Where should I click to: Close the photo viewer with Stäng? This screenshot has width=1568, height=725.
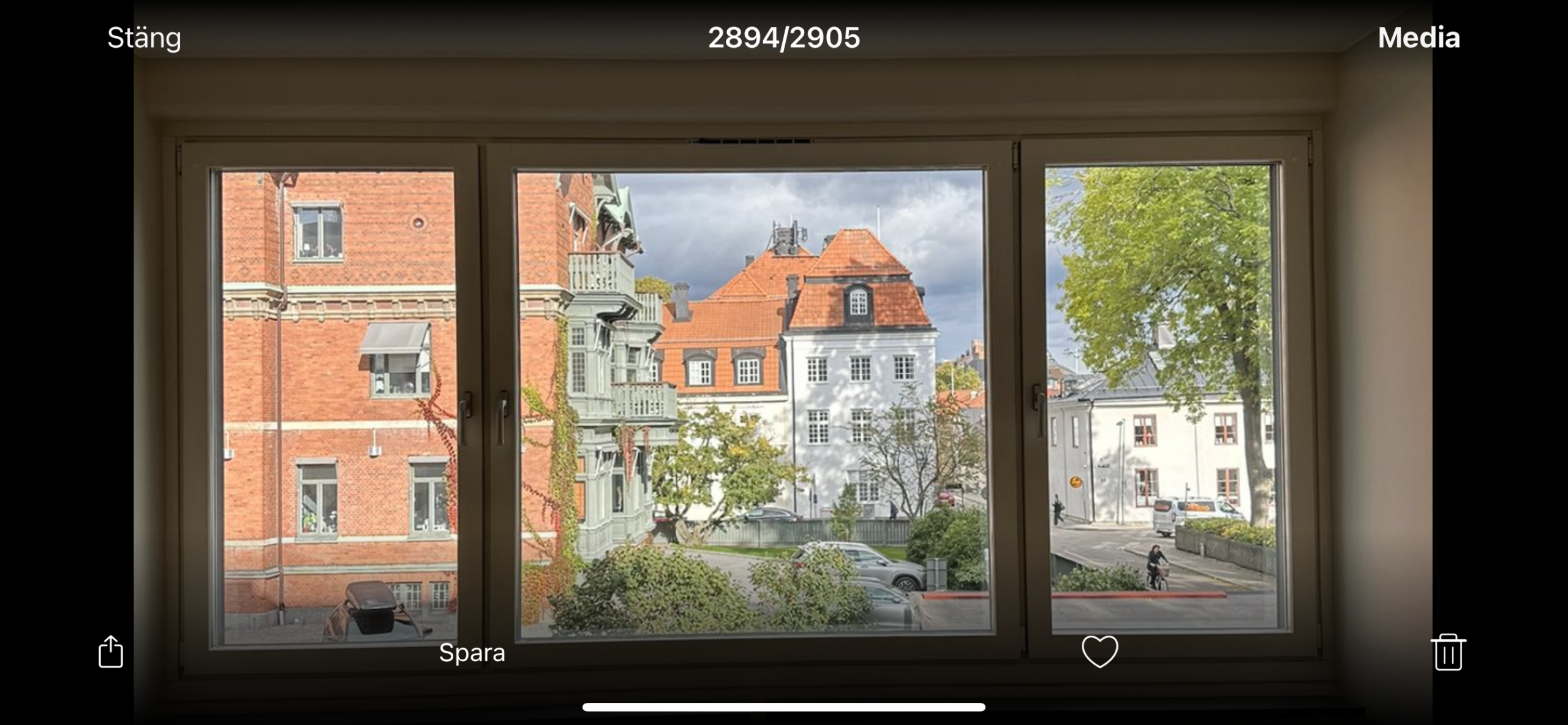coord(144,38)
